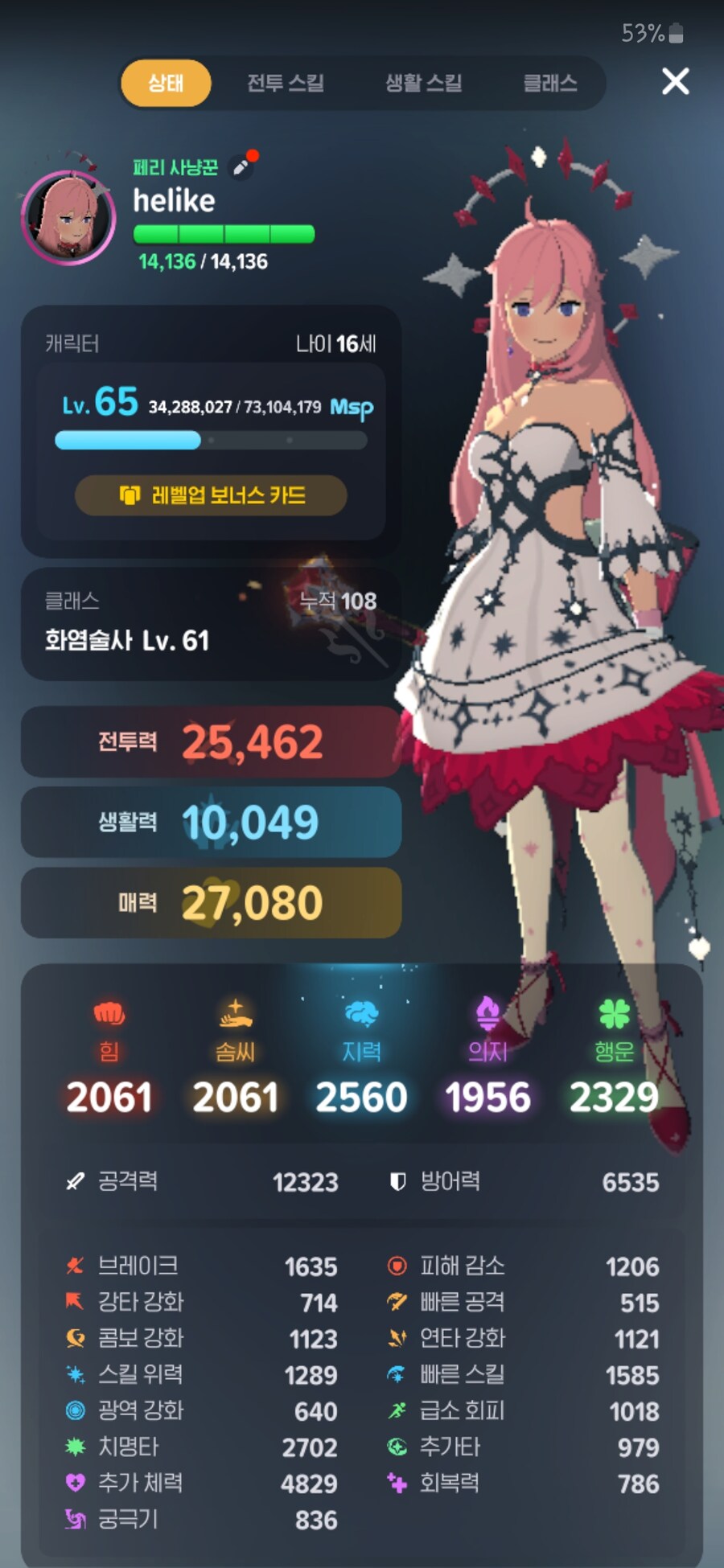Switch to the 생활 스킬 tab
The height and width of the screenshot is (1568, 724).
tap(423, 83)
